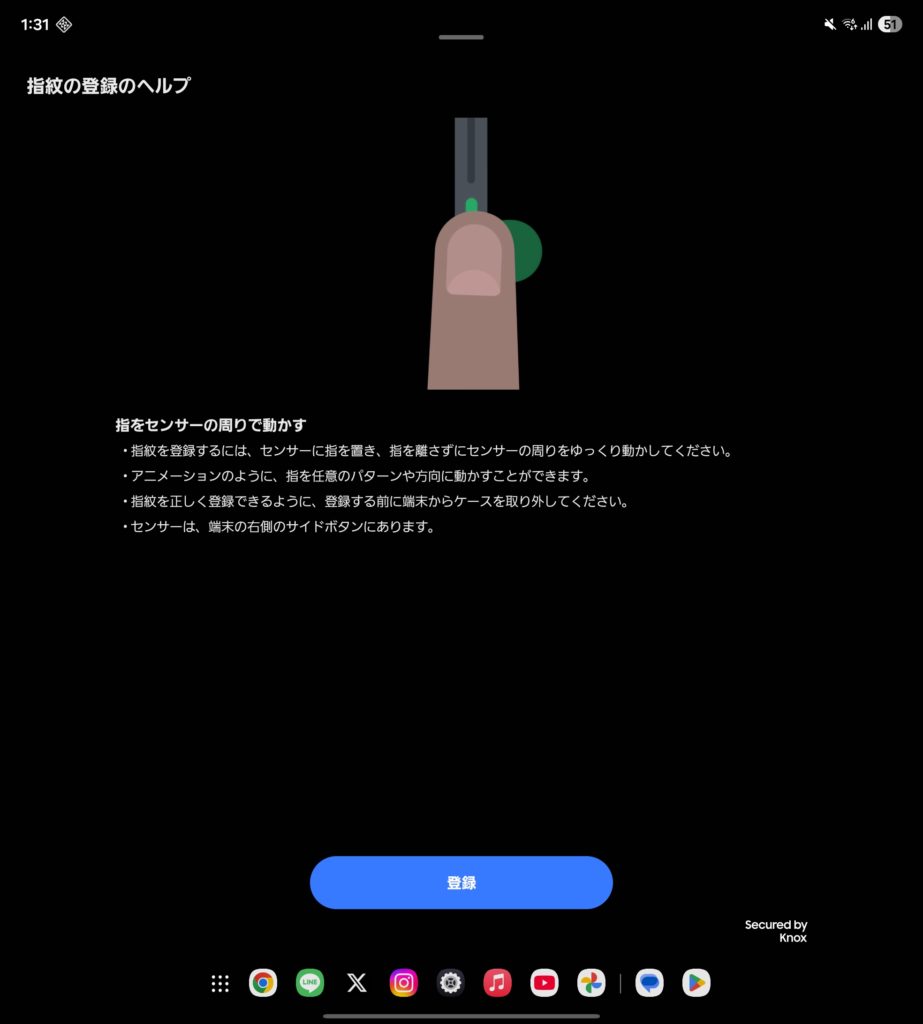Open Google Photos in taskbar

tap(591, 984)
